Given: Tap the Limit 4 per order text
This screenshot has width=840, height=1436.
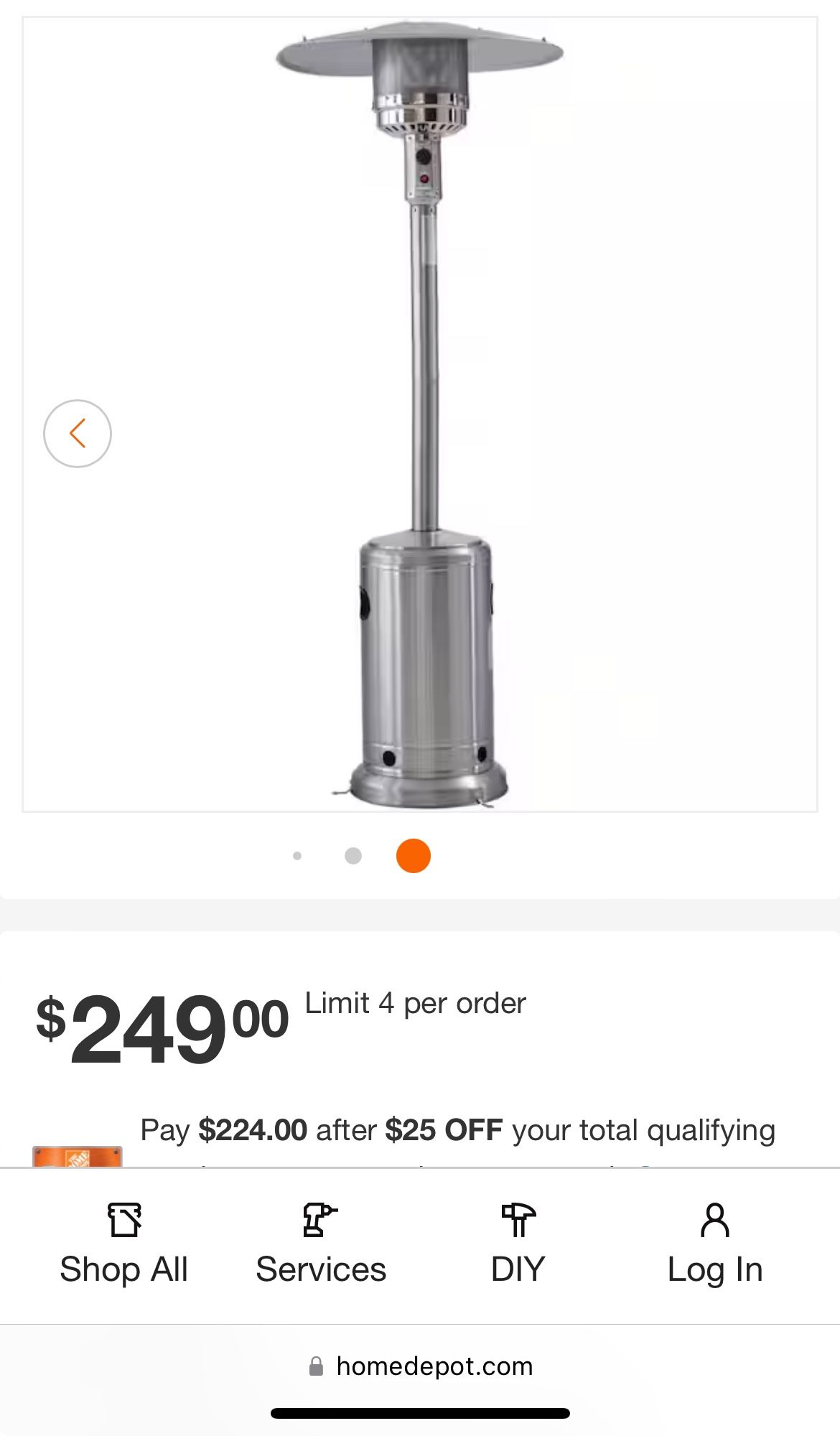Looking at the screenshot, I should click(415, 1004).
